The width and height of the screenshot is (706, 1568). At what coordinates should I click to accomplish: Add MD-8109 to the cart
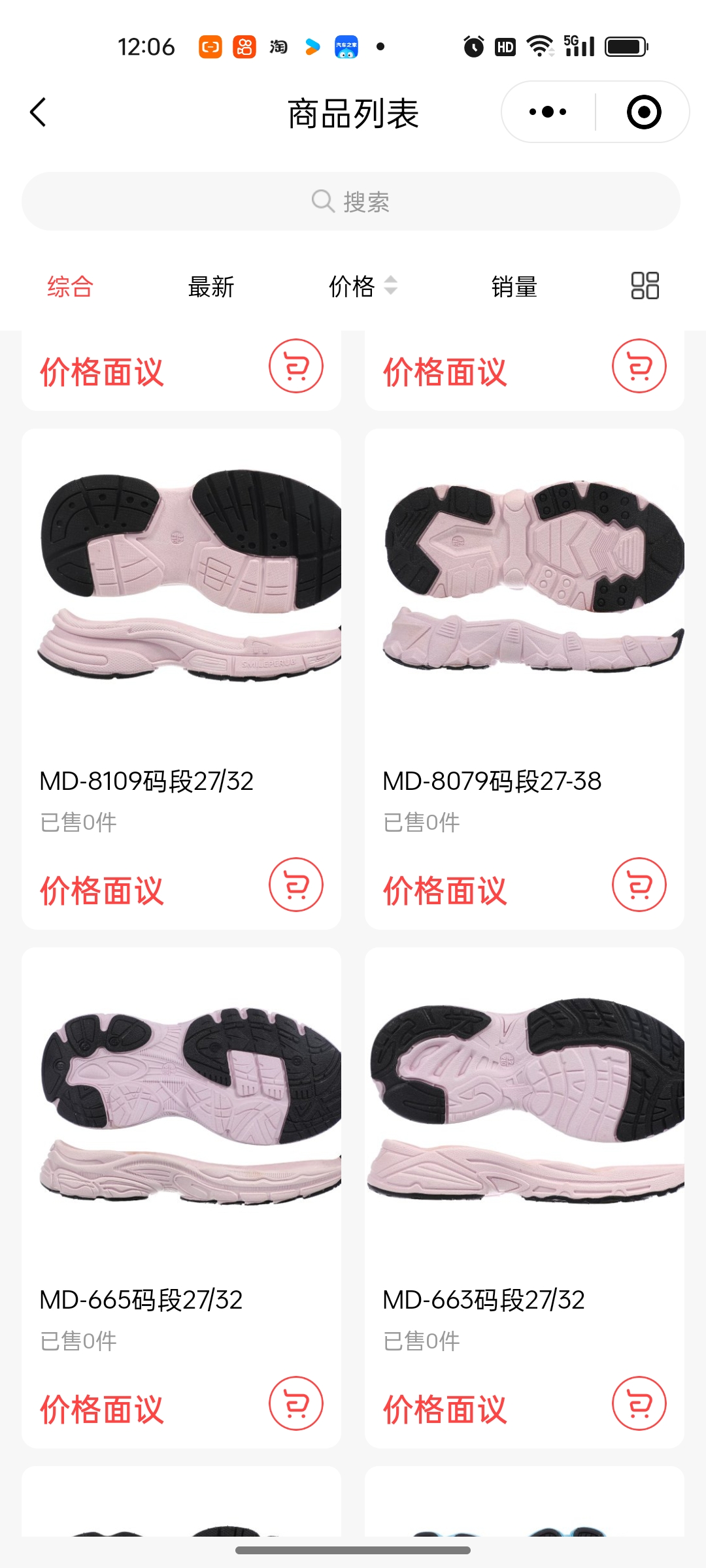tap(296, 885)
